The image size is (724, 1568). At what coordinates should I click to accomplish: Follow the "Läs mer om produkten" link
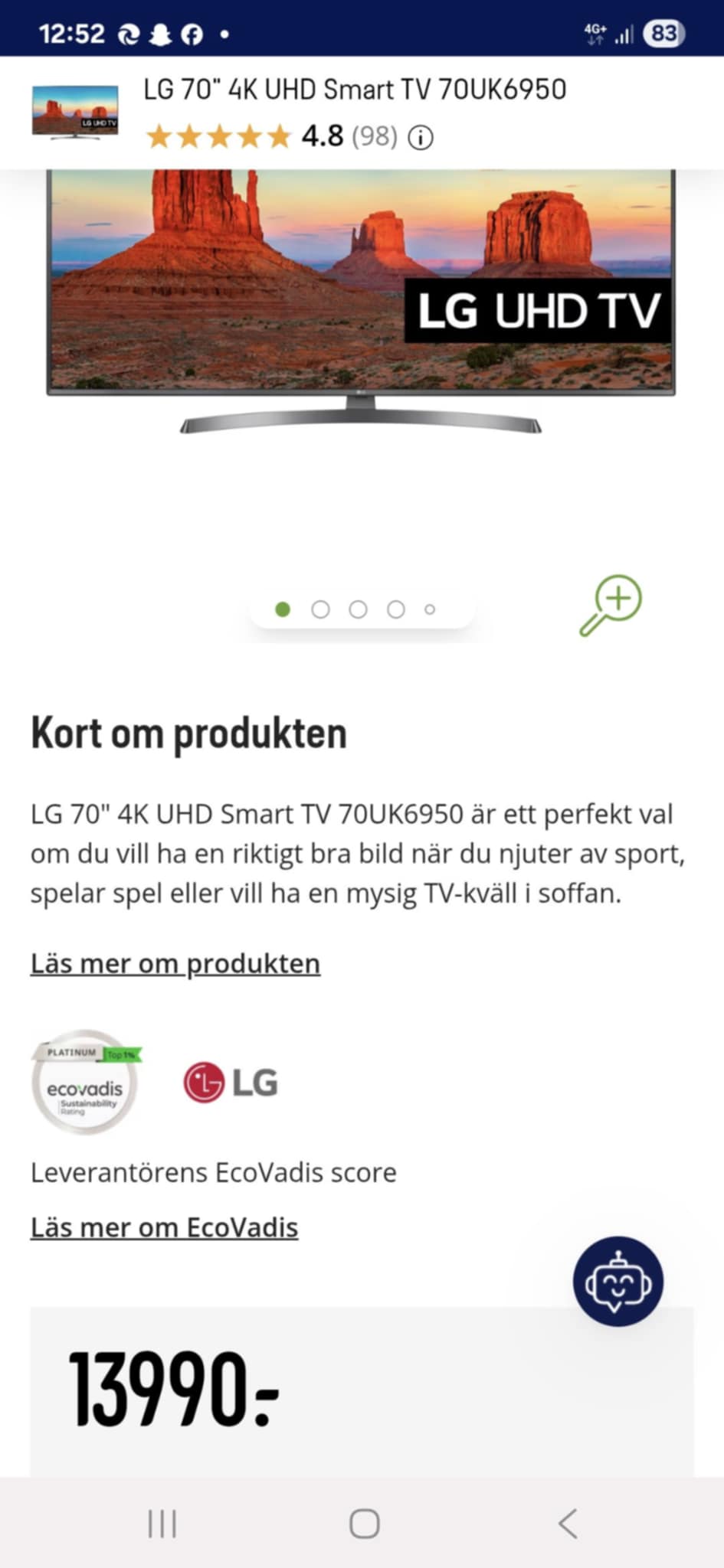point(175,963)
